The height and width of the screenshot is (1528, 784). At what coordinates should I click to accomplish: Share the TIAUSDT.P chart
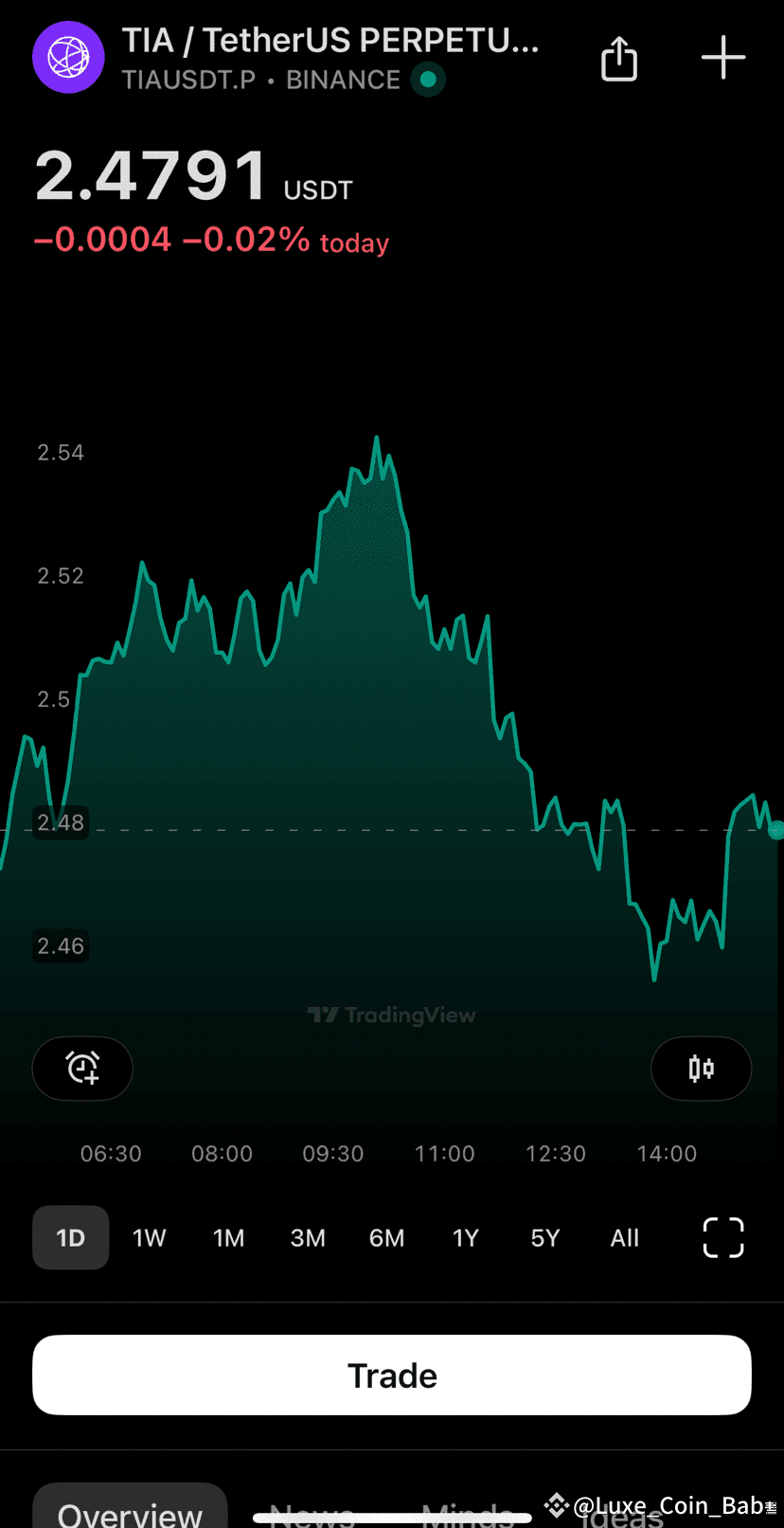[618, 58]
